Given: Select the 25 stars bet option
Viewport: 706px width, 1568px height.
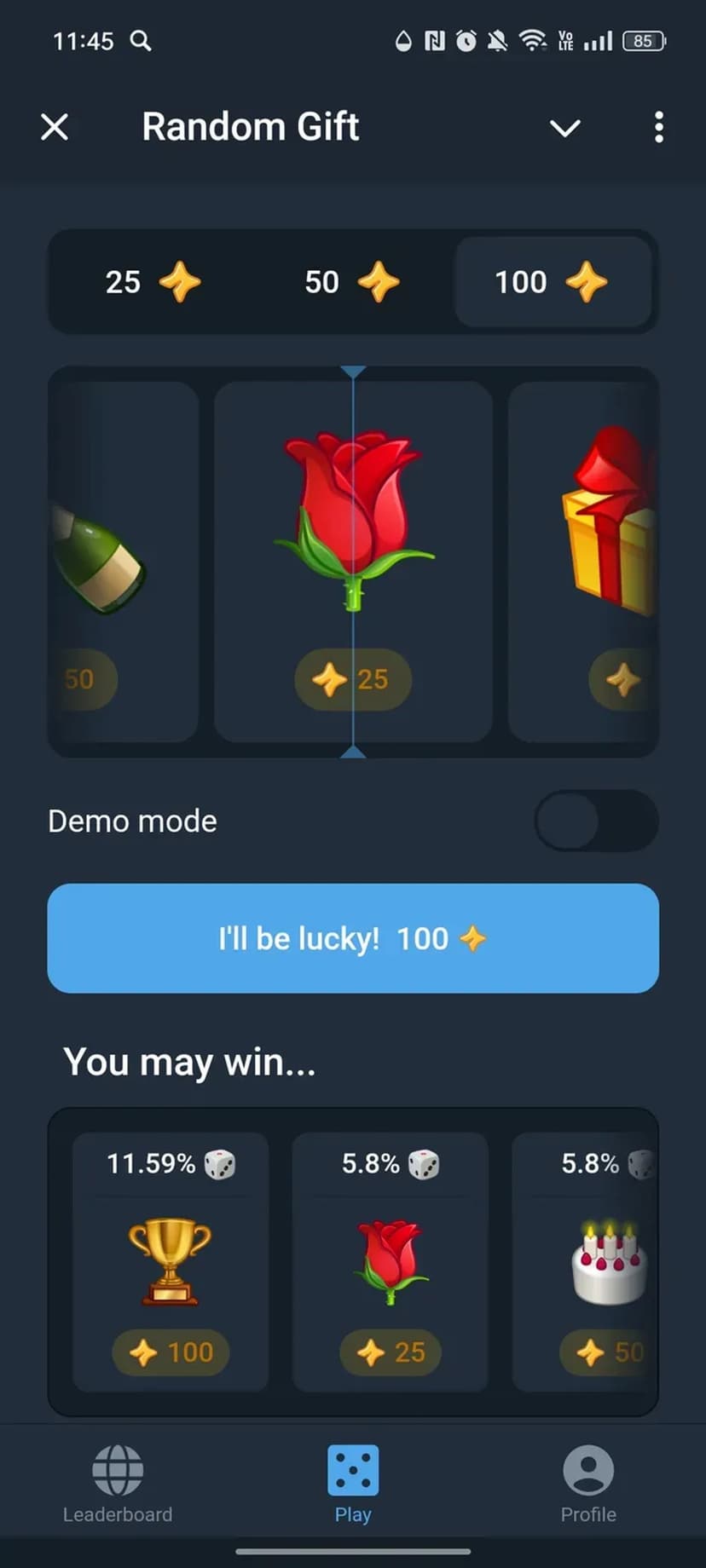Looking at the screenshot, I should point(152,282).
